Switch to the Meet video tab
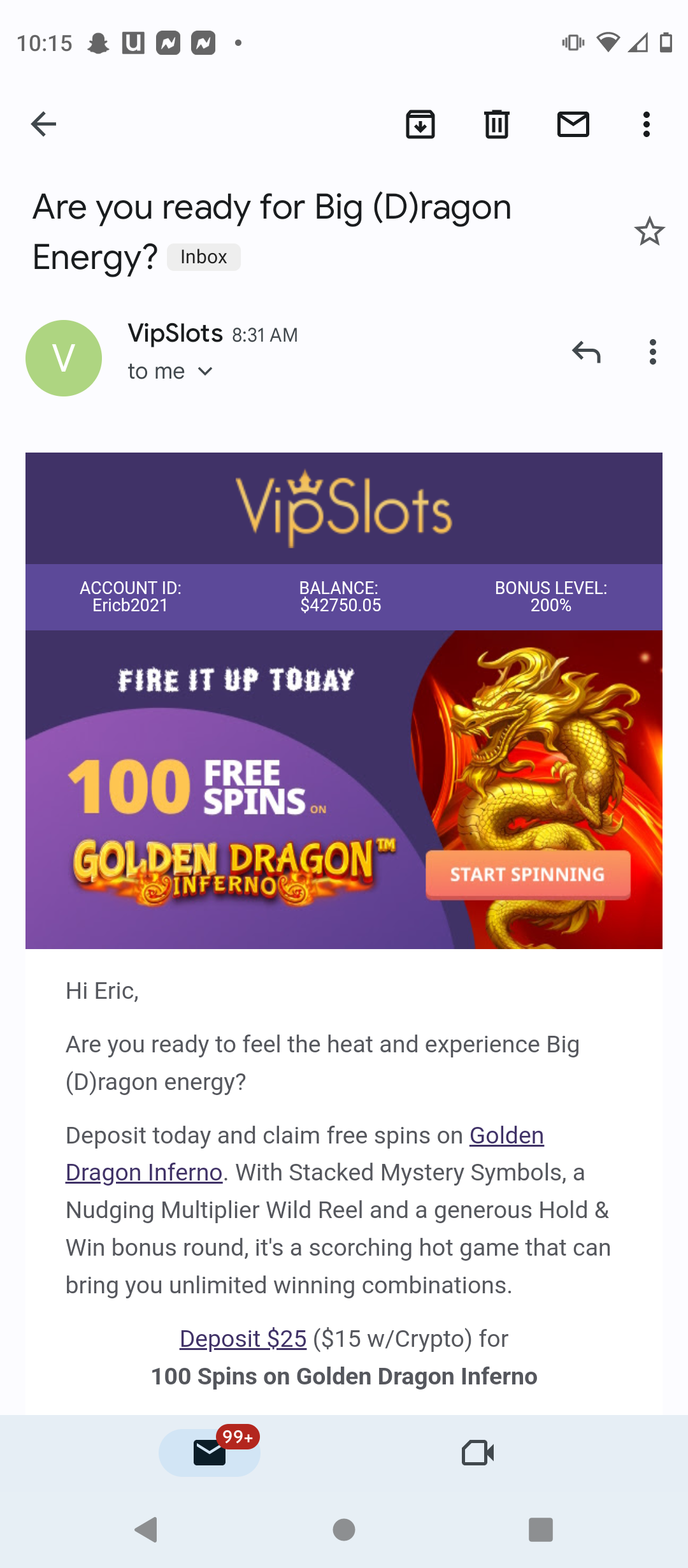 point(478,1453)
